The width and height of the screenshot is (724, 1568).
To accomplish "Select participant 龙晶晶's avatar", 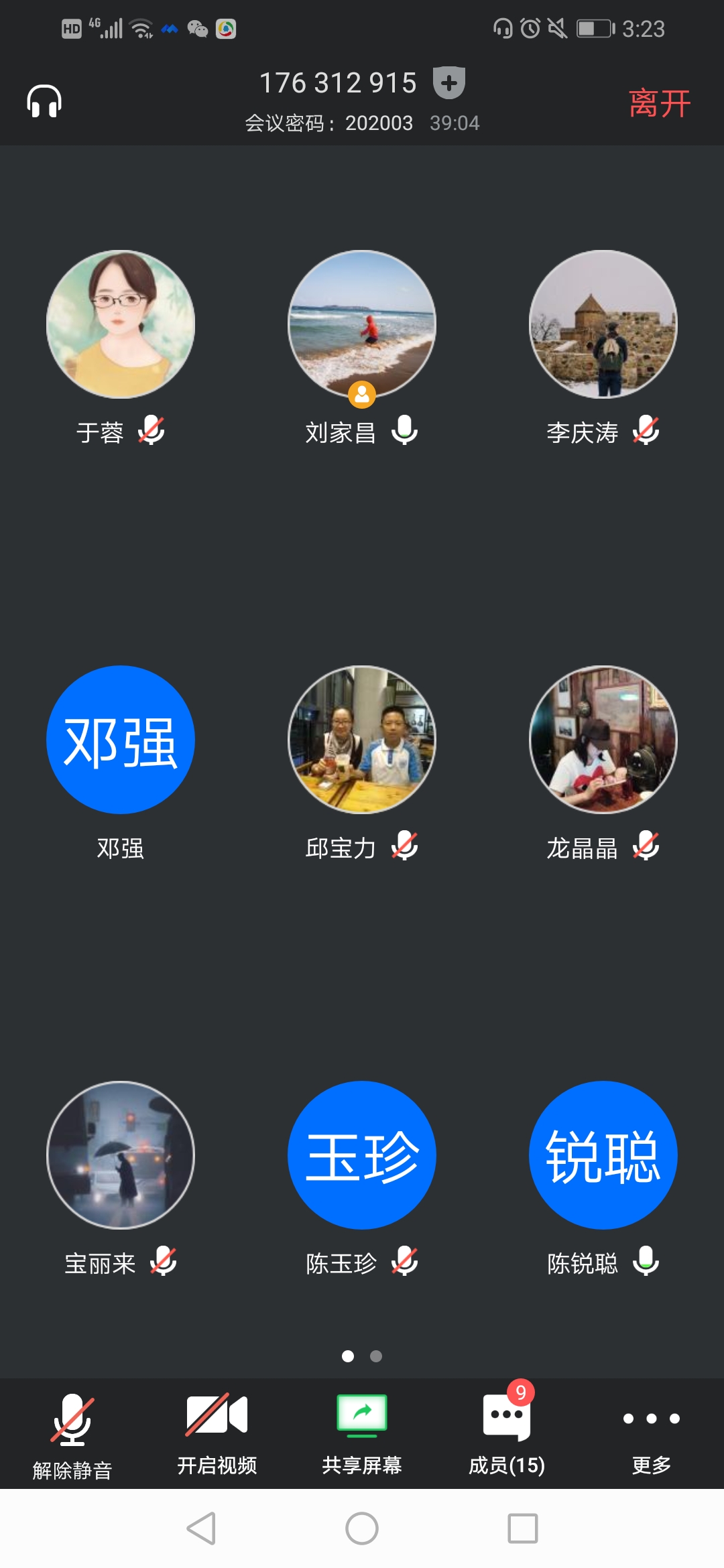I will click(x=603, y=740).
